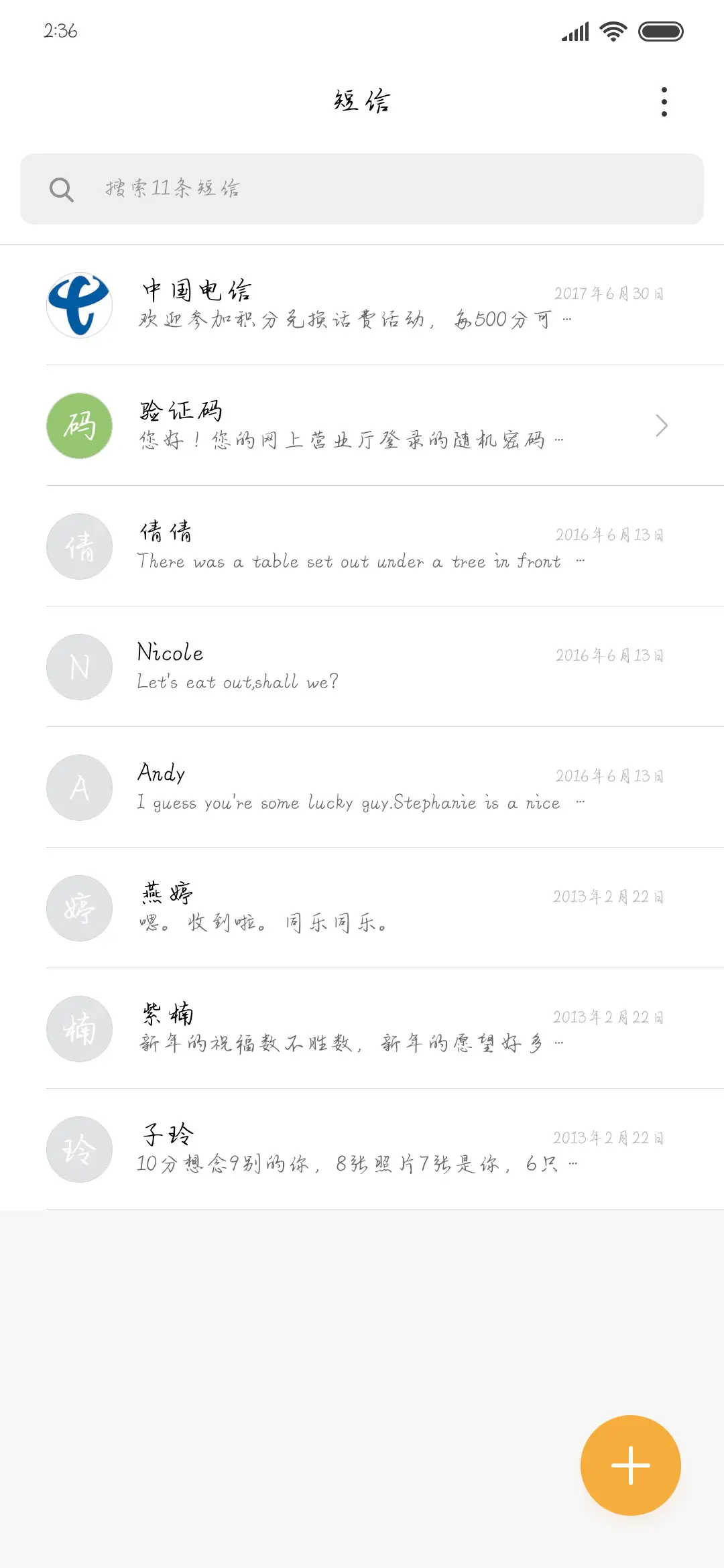Click the green 验证码 avatar icon
Screen dimensions: 724x1568
(x=78, y=426)
